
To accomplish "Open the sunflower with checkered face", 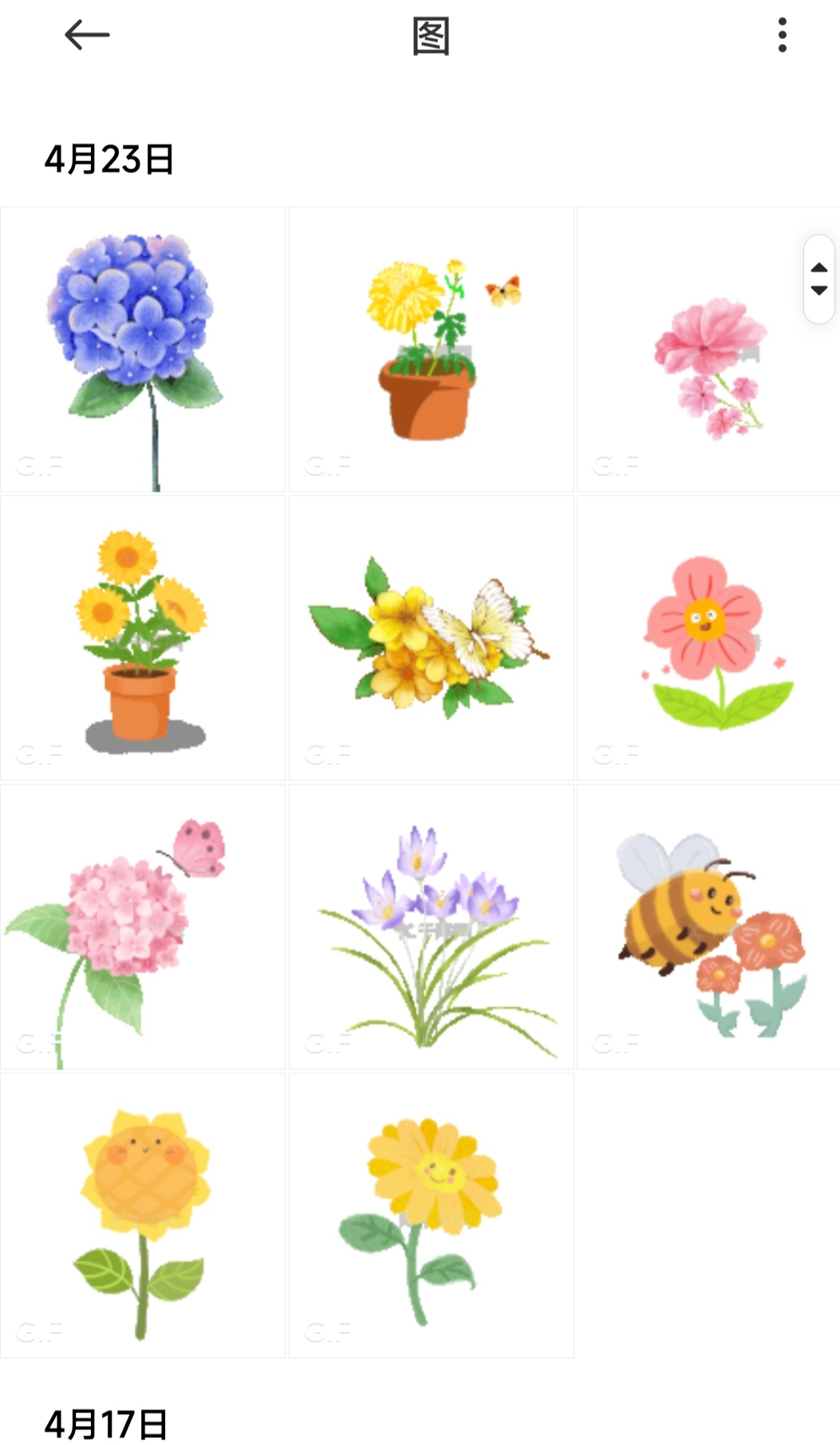I will point(142,1216).
